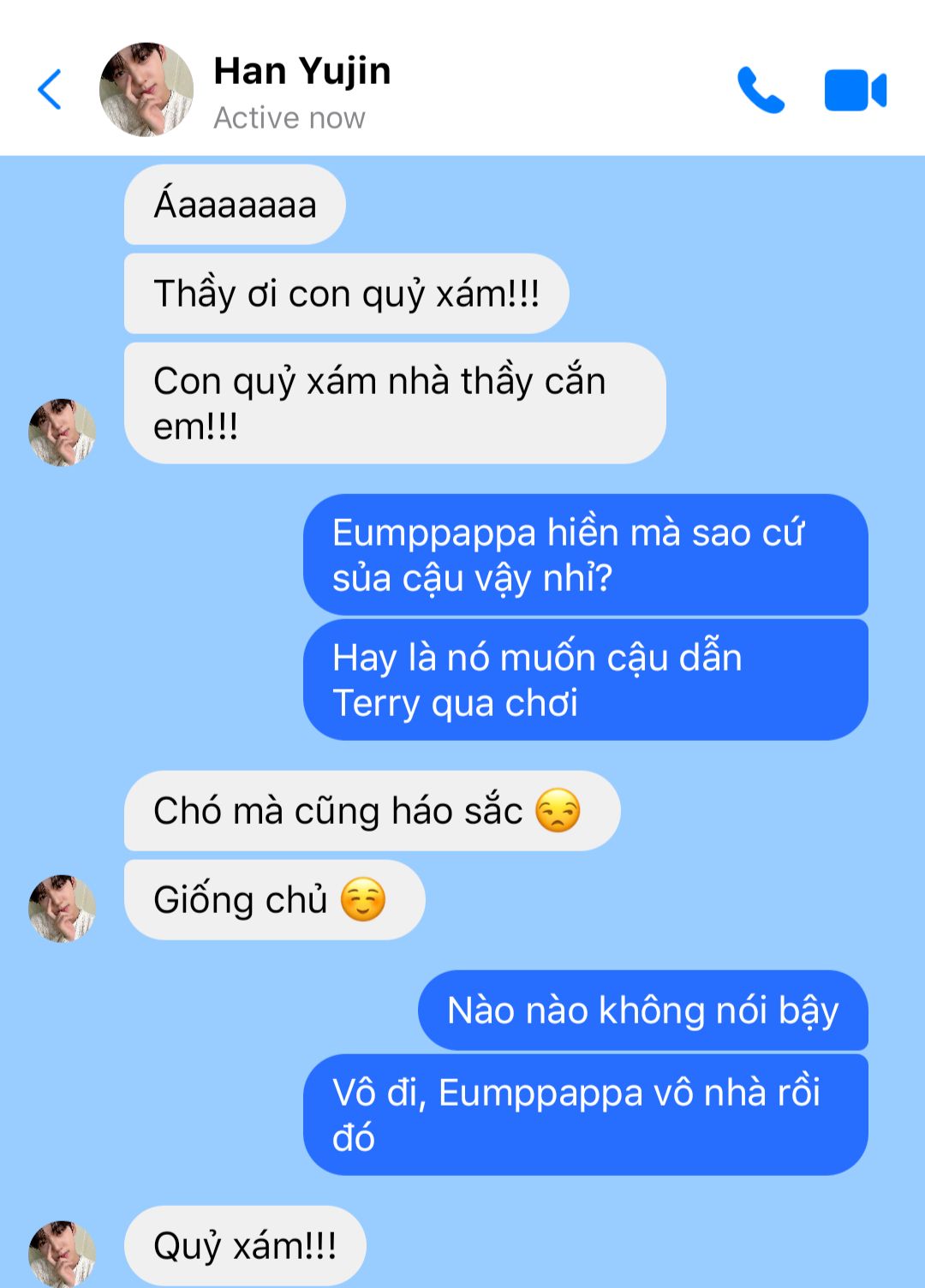
Task: Start a voice call with Han Yujin
Action: 761,89
